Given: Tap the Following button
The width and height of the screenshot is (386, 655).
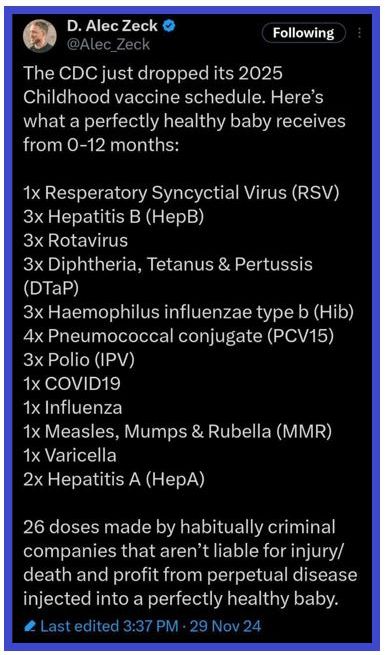Looking at the screenshot, I should [304, 33].
